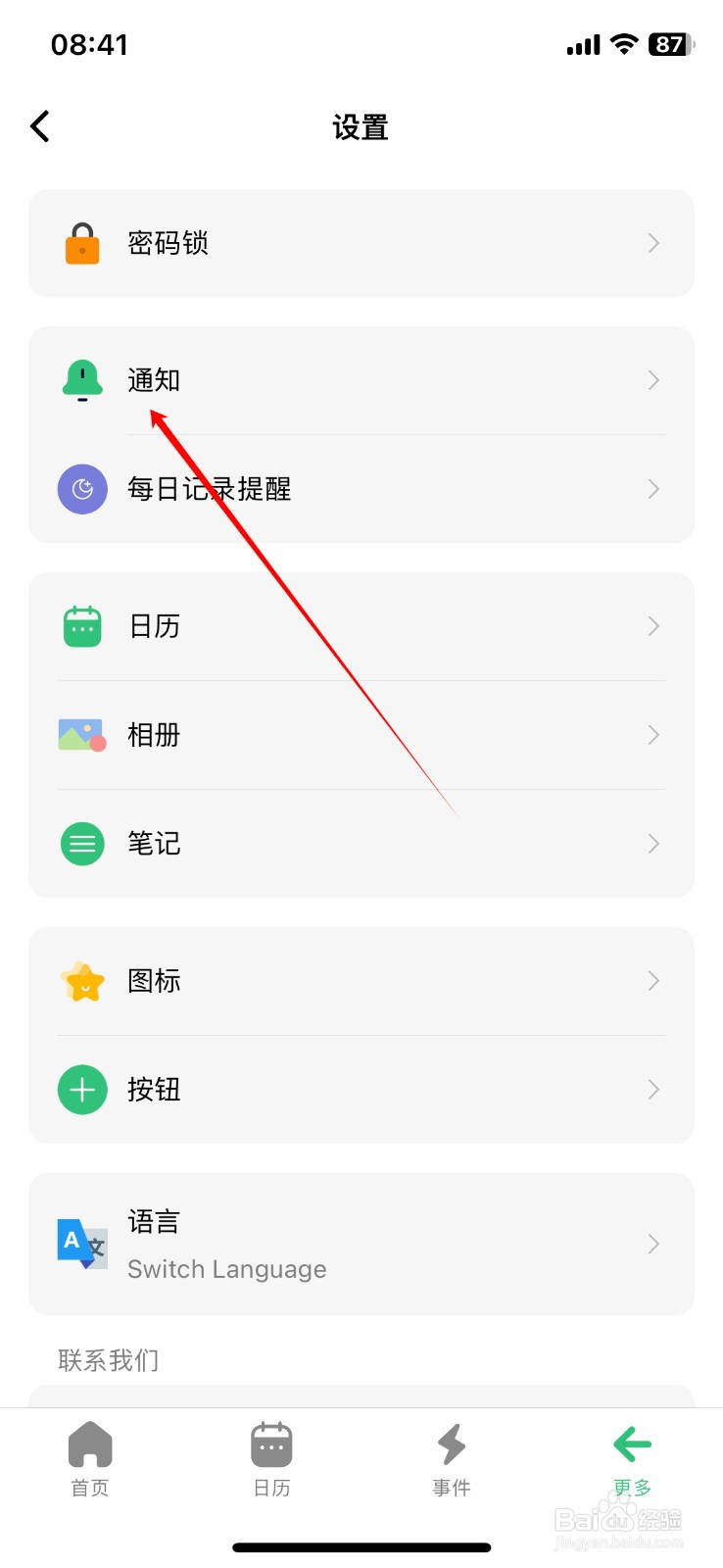Image resolution: width=723 pixels, height=1568 pixels.
Task: Open the 密码锁 settings row
Action: [361, 244]
